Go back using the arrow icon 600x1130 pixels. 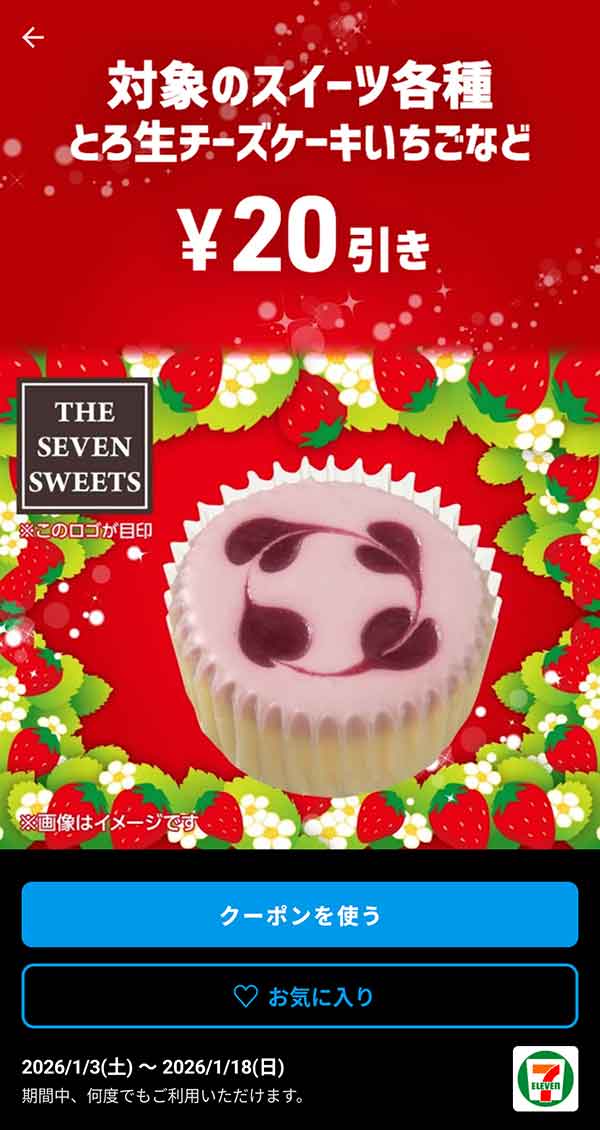click(33, 38)
